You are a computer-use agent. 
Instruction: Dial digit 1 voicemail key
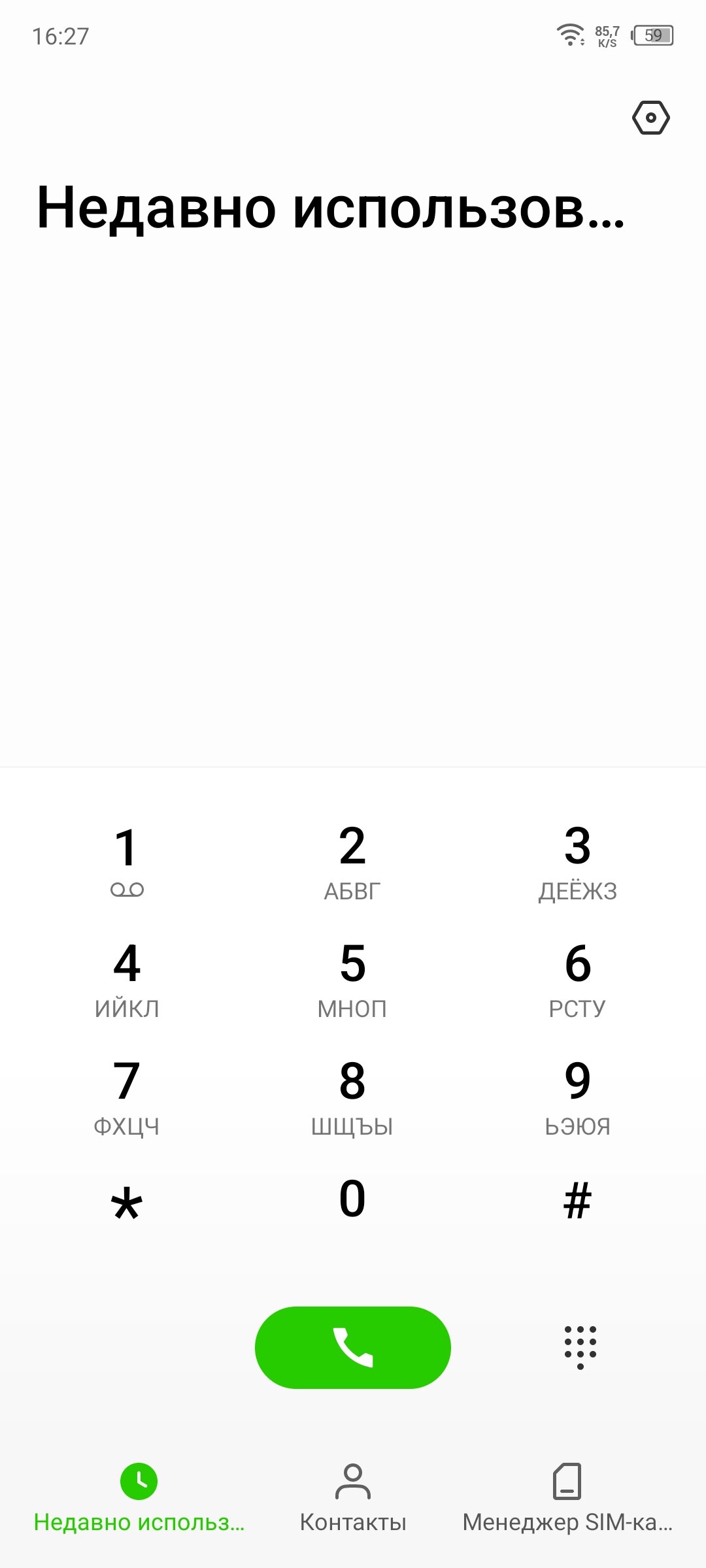[x=127, y=863]
